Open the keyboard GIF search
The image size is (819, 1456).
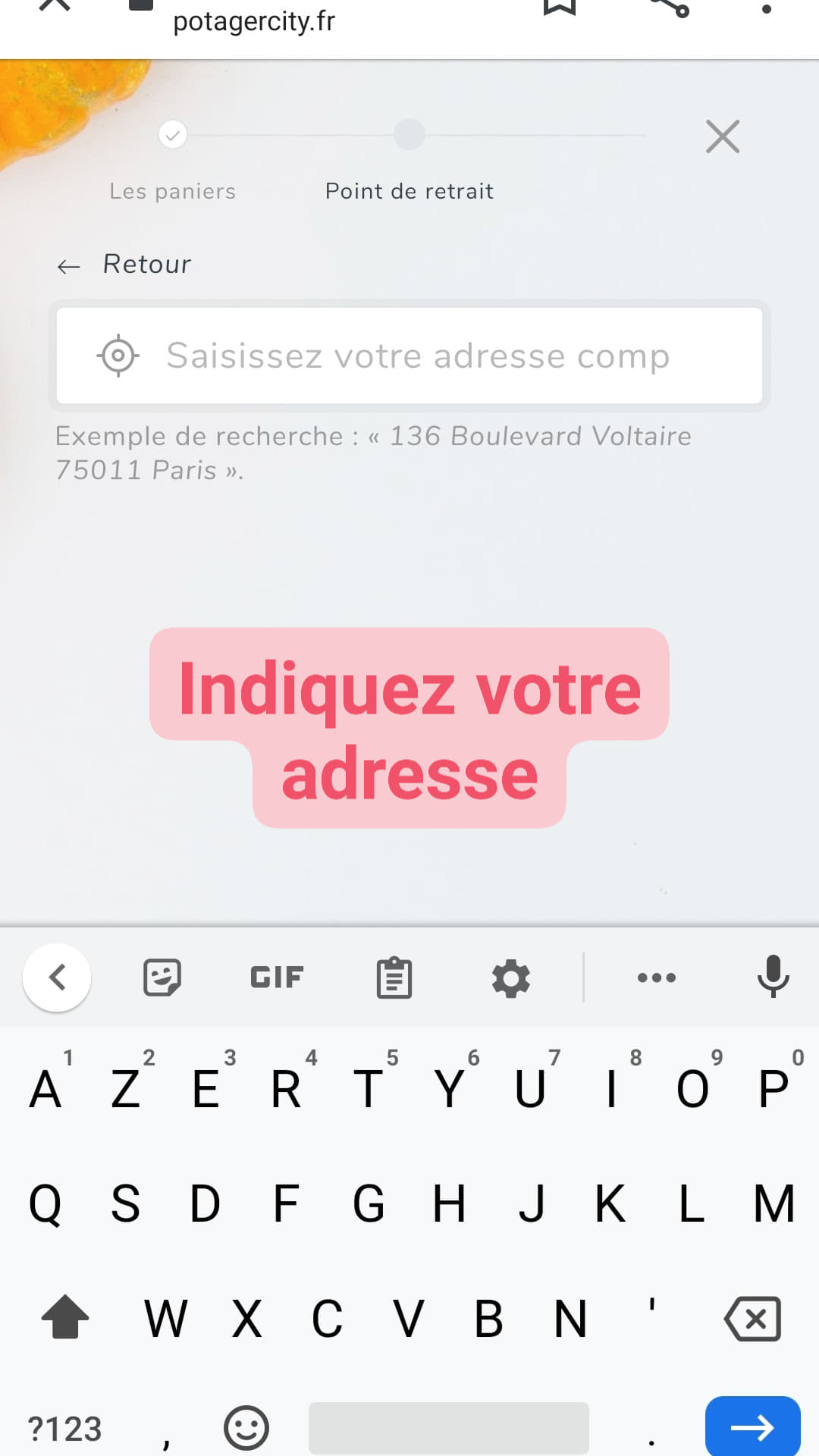coord(278,977)
